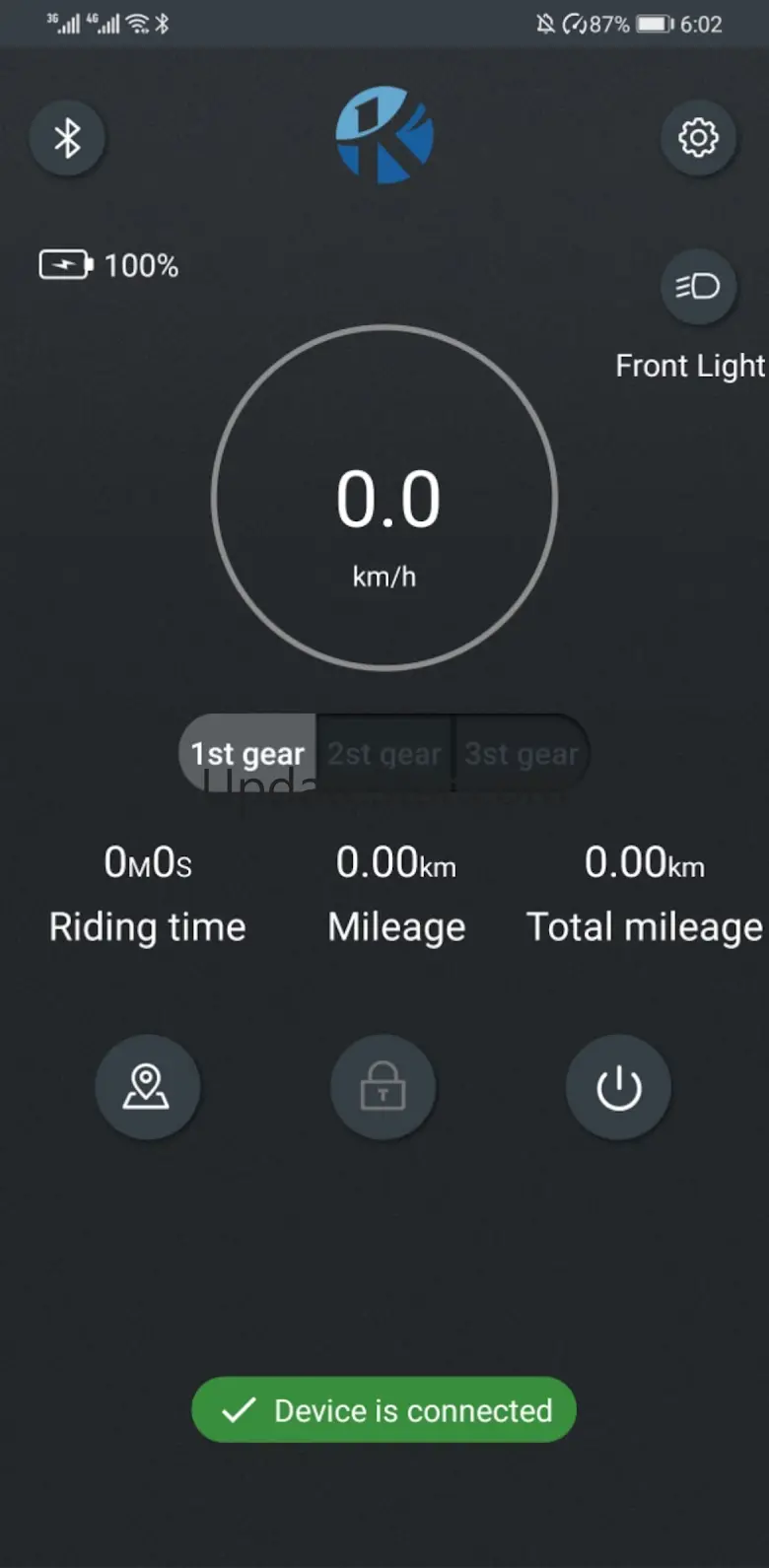
Task: Select 1st gear mode
Action: [247, 754]
